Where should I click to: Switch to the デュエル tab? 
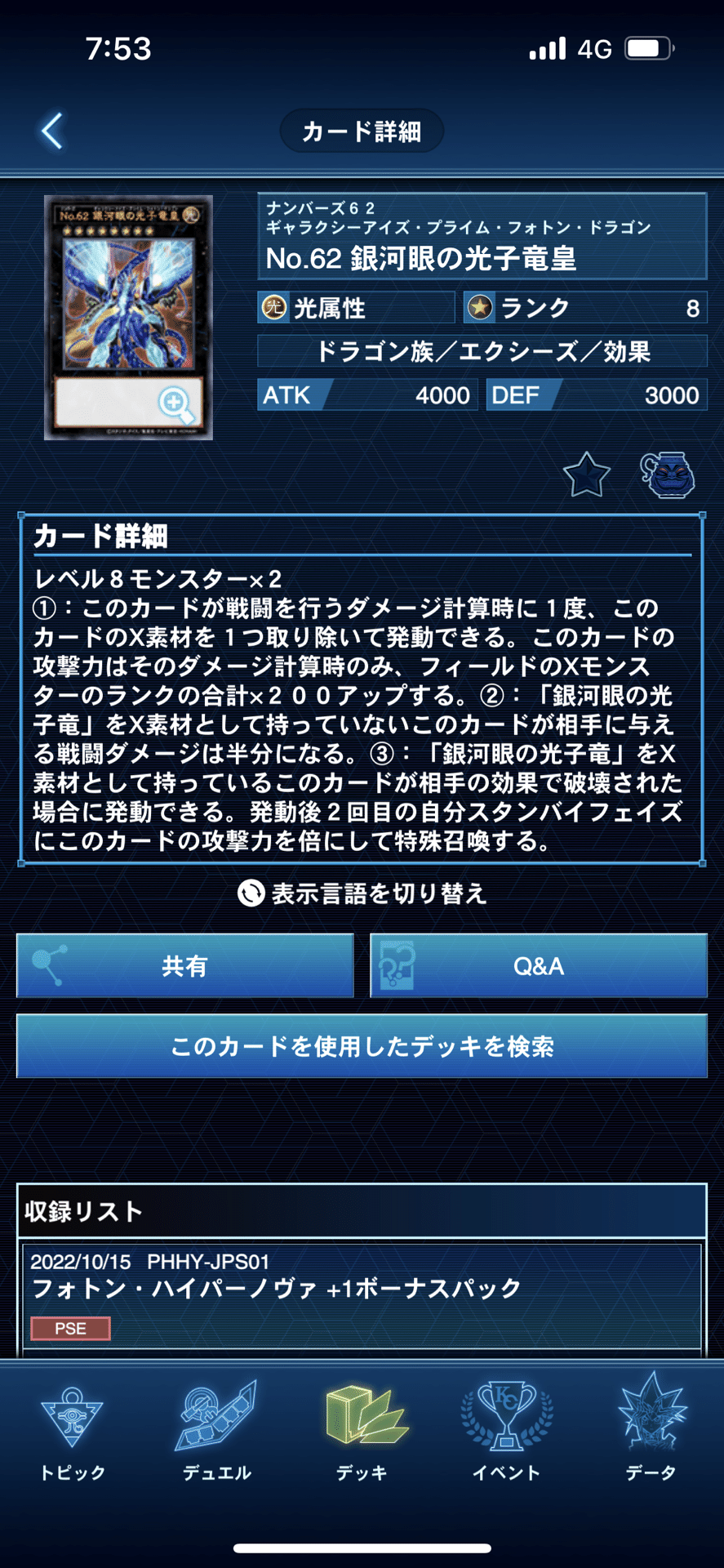click(216, 1431)
